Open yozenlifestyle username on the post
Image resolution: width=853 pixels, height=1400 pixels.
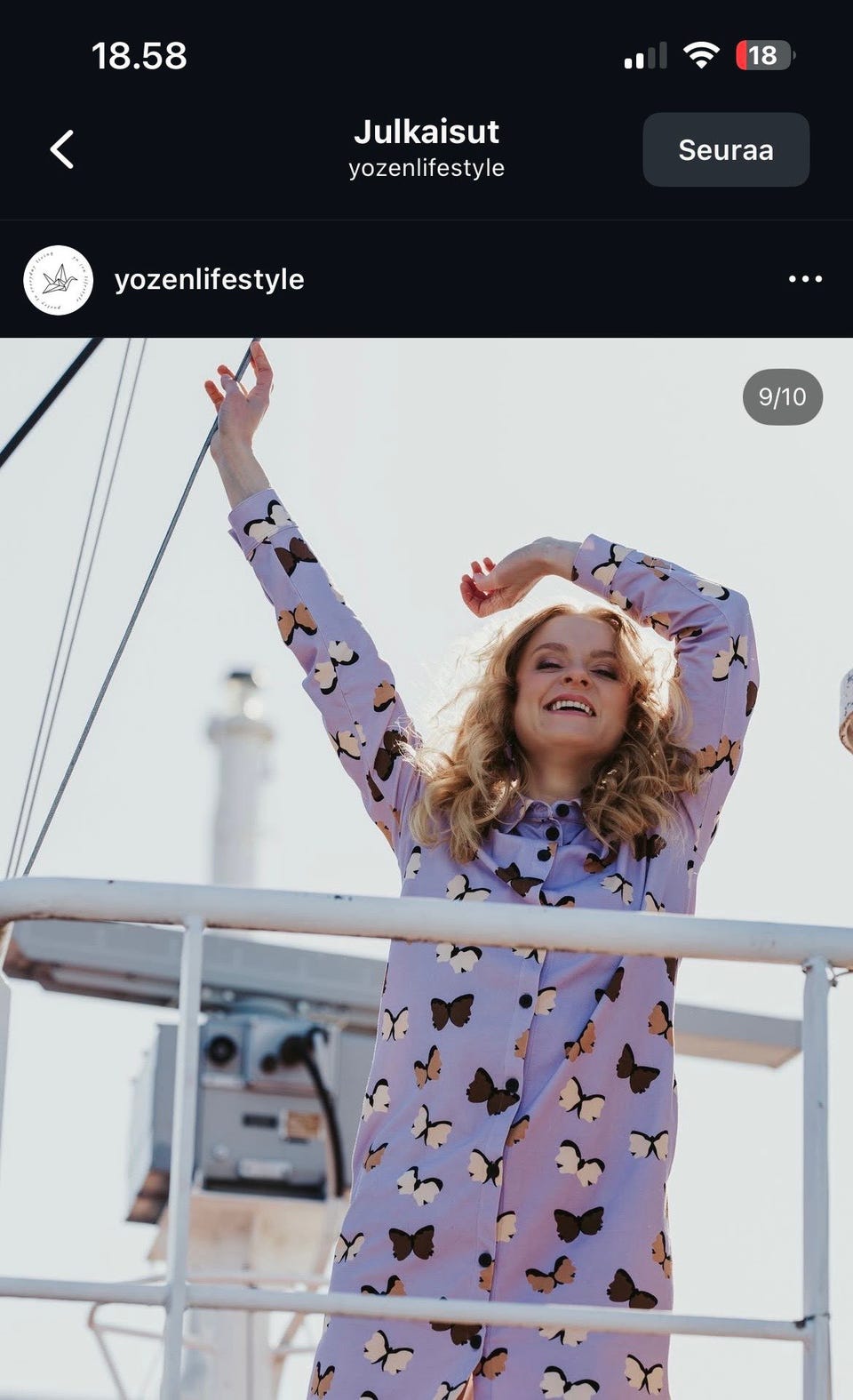pos(209,279)
